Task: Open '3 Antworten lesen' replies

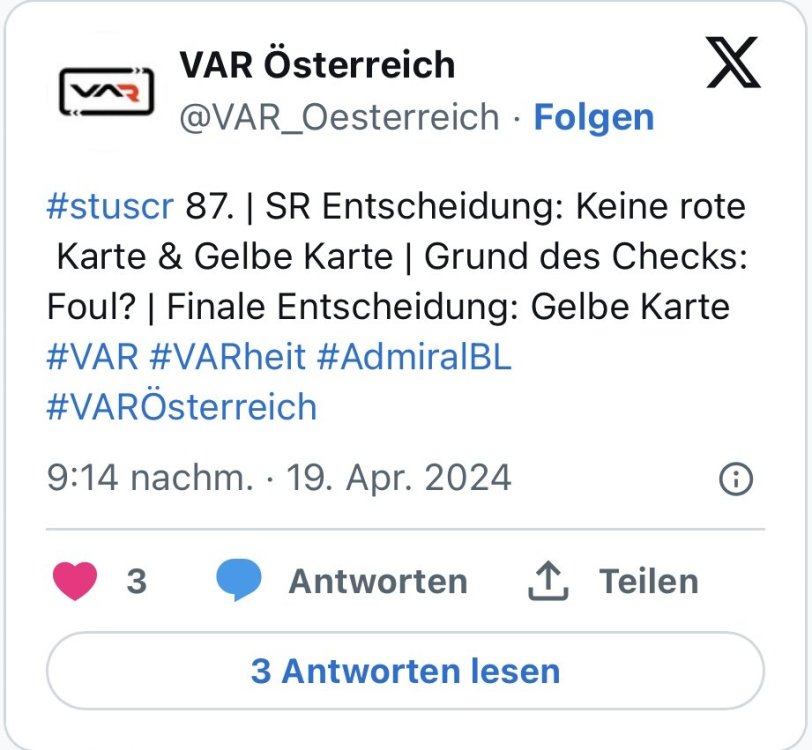Action: (405, 670)
